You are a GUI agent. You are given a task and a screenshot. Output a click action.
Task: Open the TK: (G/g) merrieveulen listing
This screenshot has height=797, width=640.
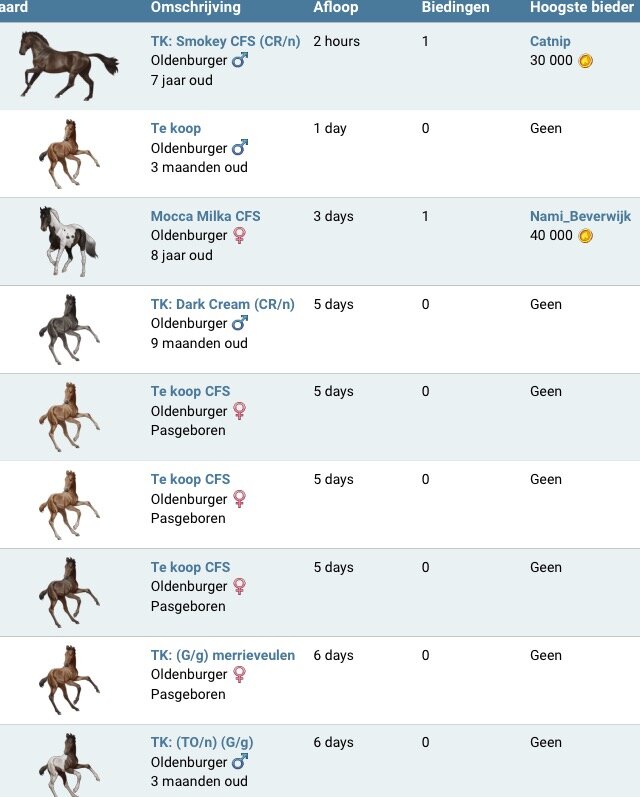[x=222, y=655]
